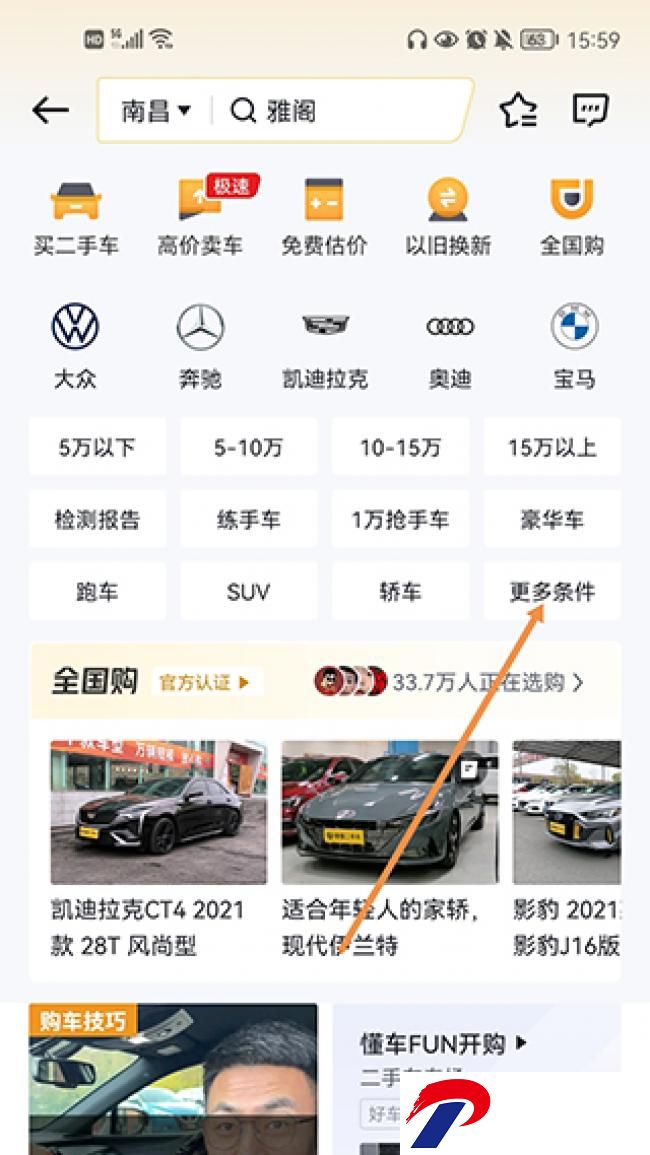Filter by 宝马 brand
650x1155 pixels.
[x=574, y=346]
